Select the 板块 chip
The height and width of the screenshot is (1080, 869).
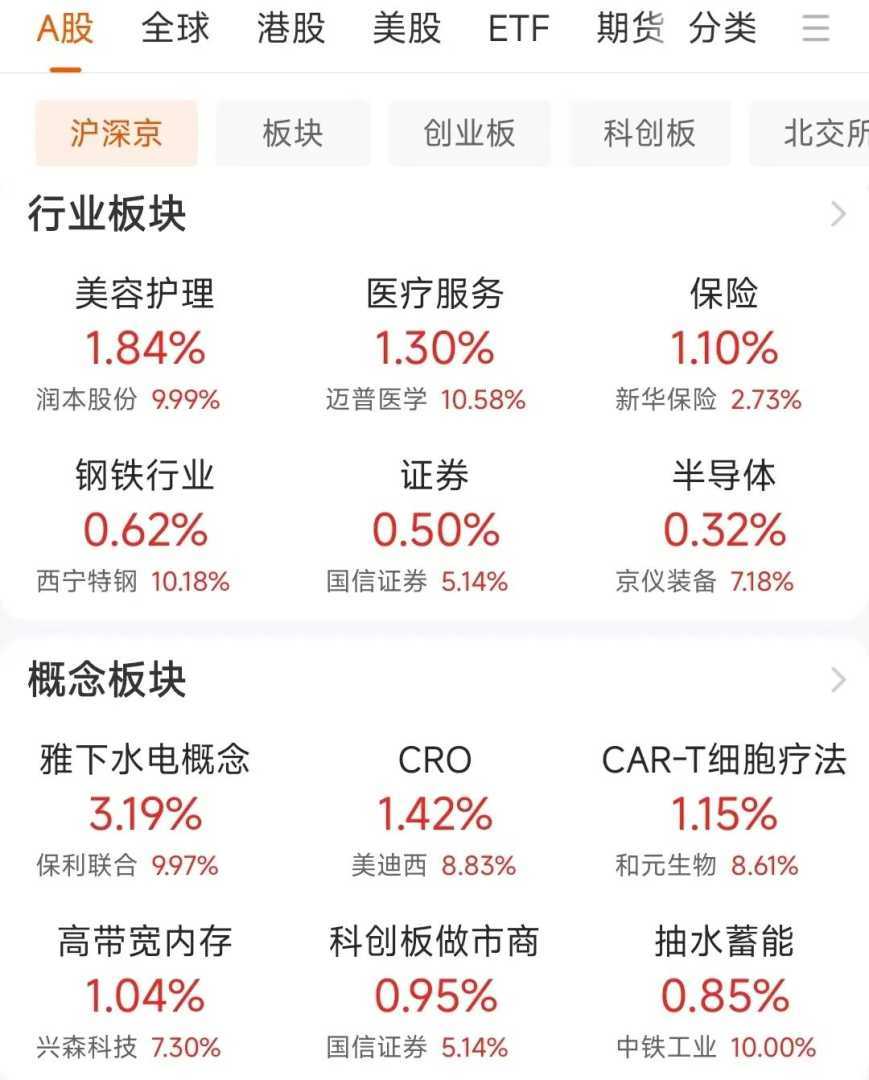[x=293, y=133]
